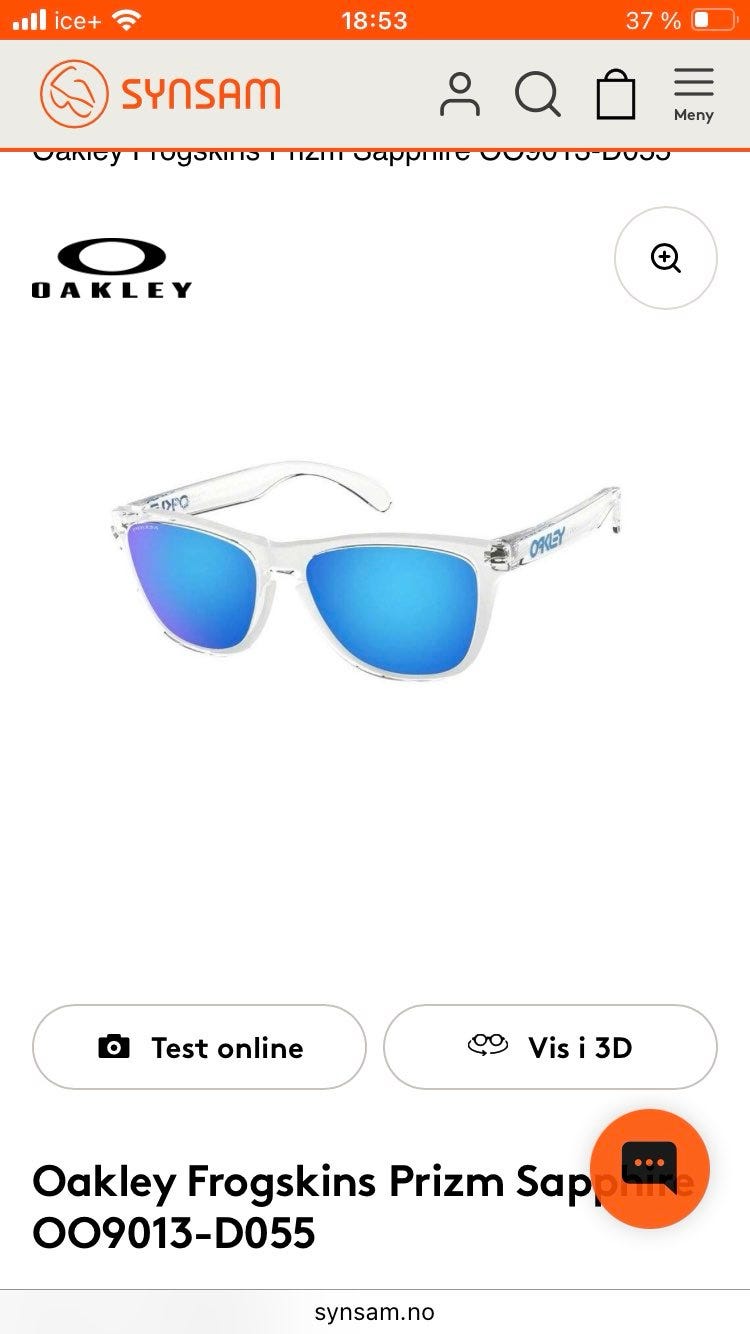This screenshot has height=1334, width=750.
Task: Open the search magnifier
Action: [x=538, y=94]
